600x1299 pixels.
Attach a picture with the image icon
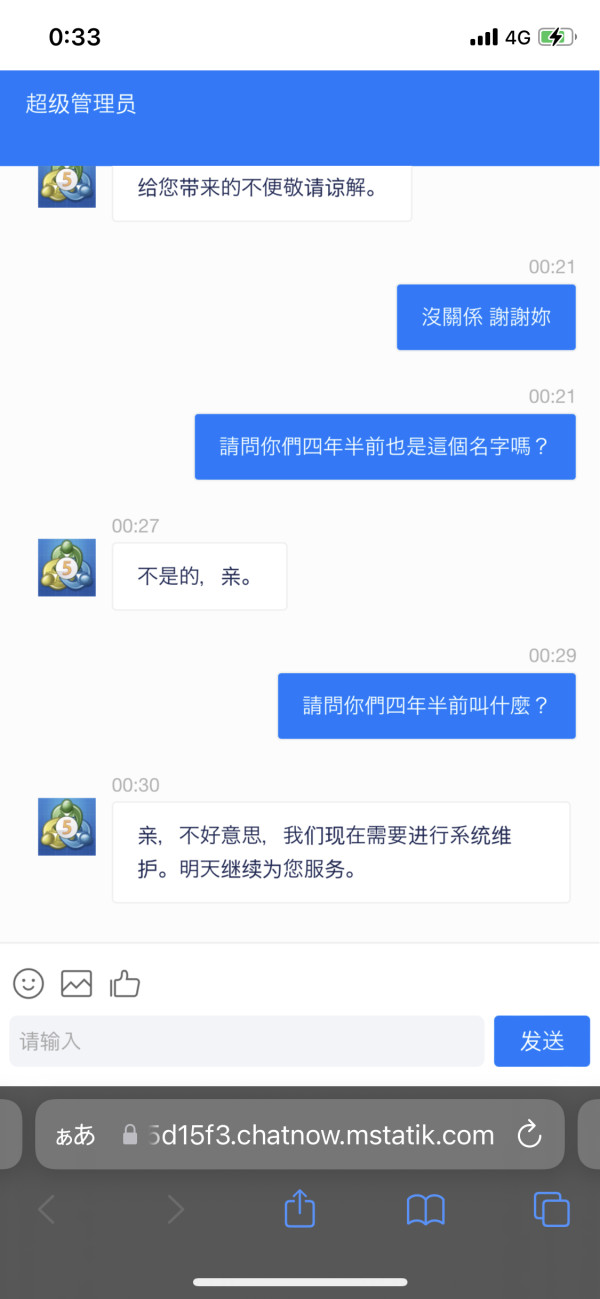pyautogui.click(x=77, y=984)
